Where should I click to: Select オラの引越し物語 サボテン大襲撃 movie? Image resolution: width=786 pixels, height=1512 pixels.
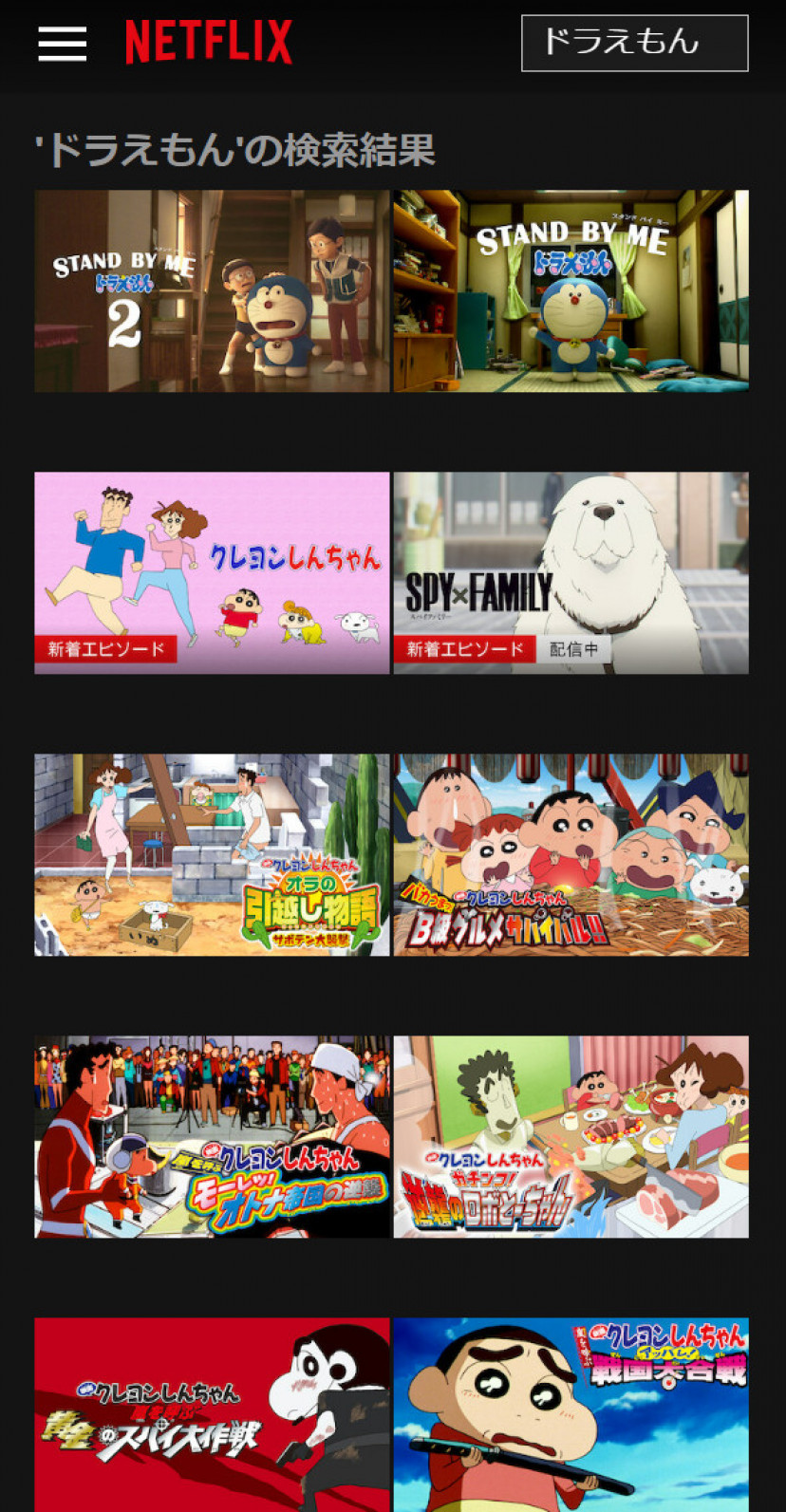pyautogui.click(x=212, y=854)
